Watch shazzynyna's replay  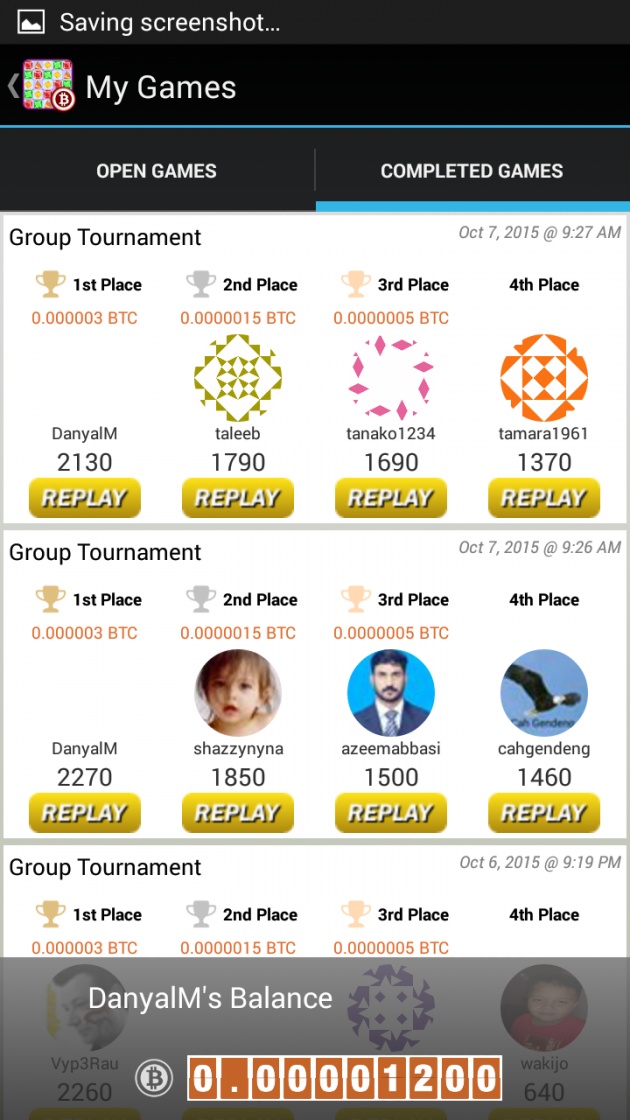point(238,813)
